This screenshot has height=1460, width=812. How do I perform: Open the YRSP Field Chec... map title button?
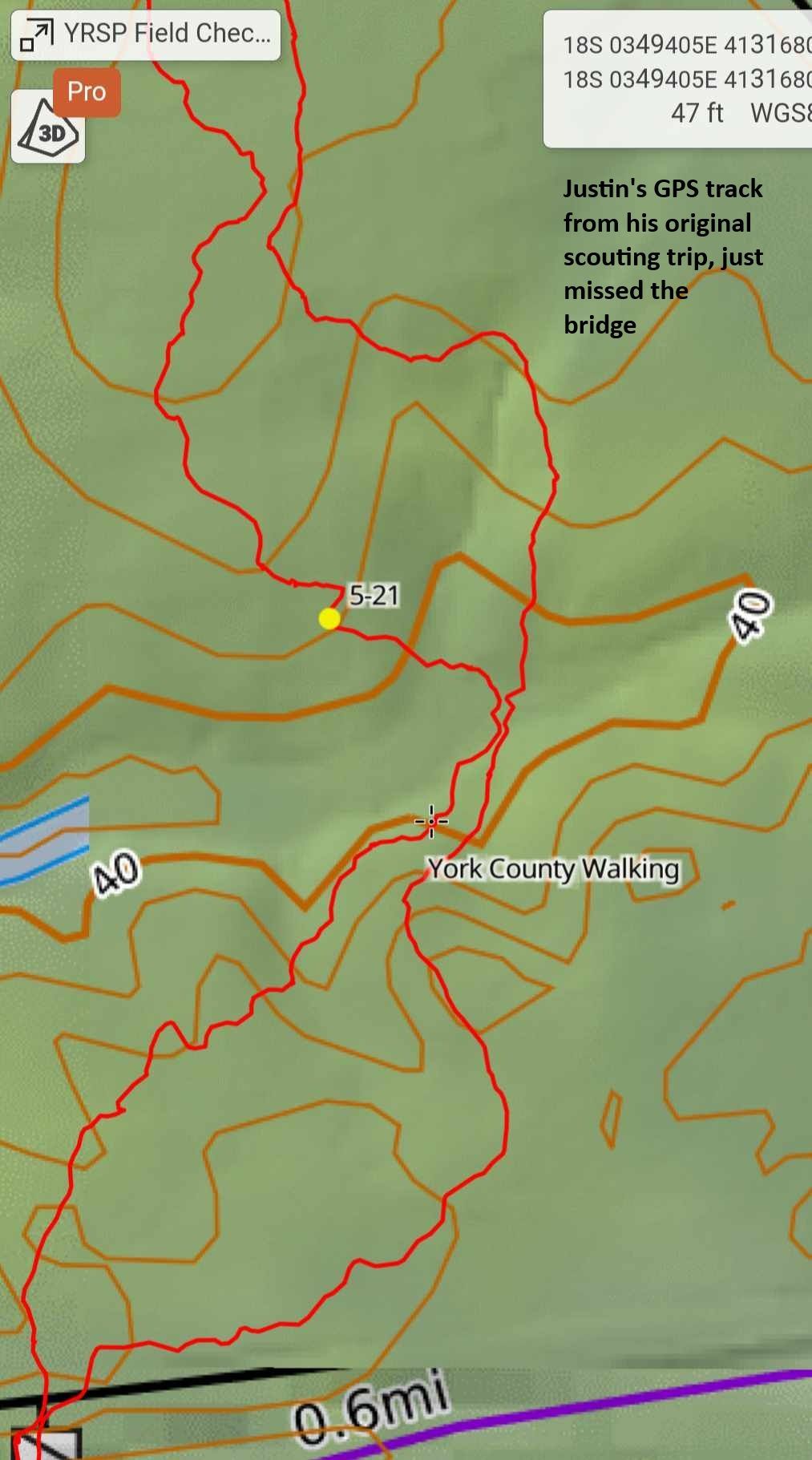pyautogui.click(x=146, y=34)
